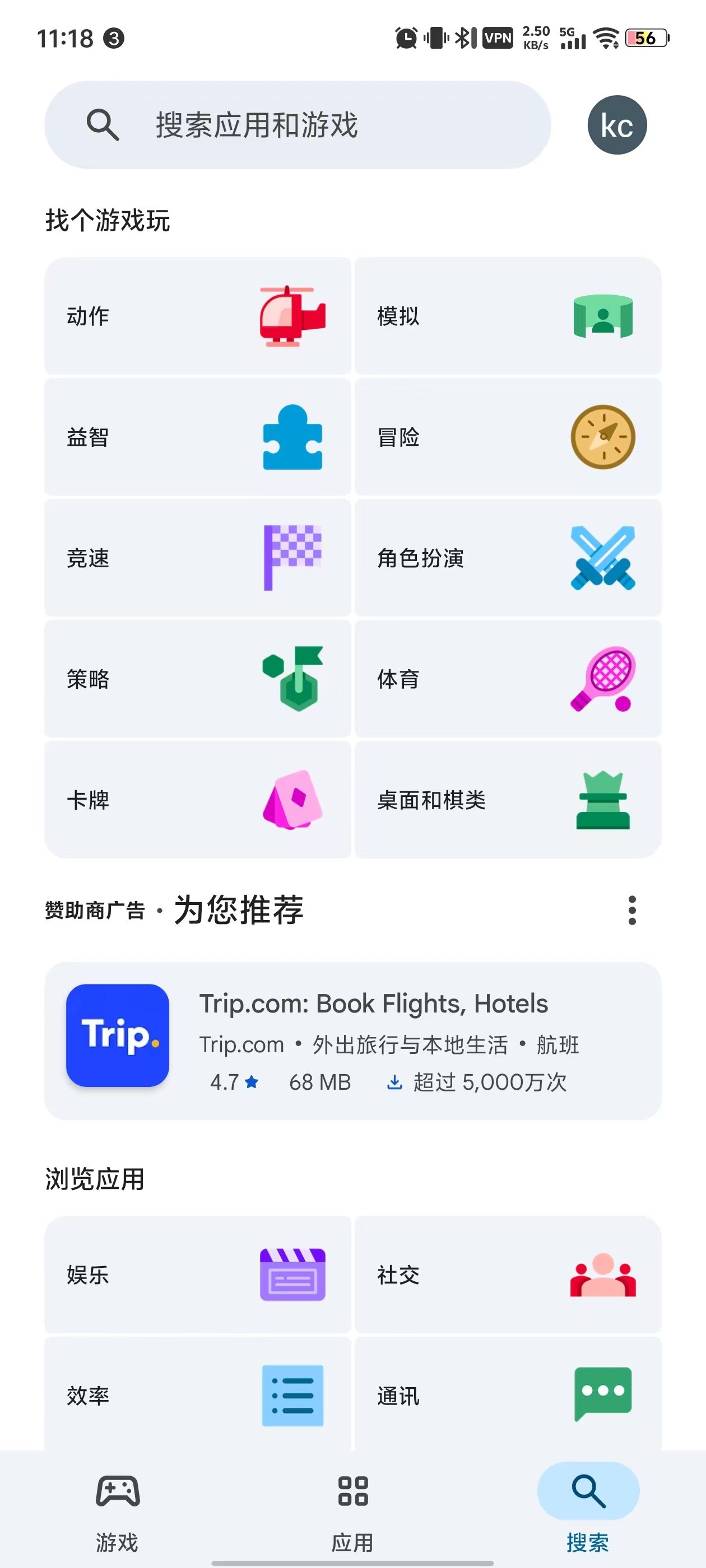This screenshot has width=706, height=1568.
Task: Tap the 搜索应用和游戏 search box
Action: [298, 125]
